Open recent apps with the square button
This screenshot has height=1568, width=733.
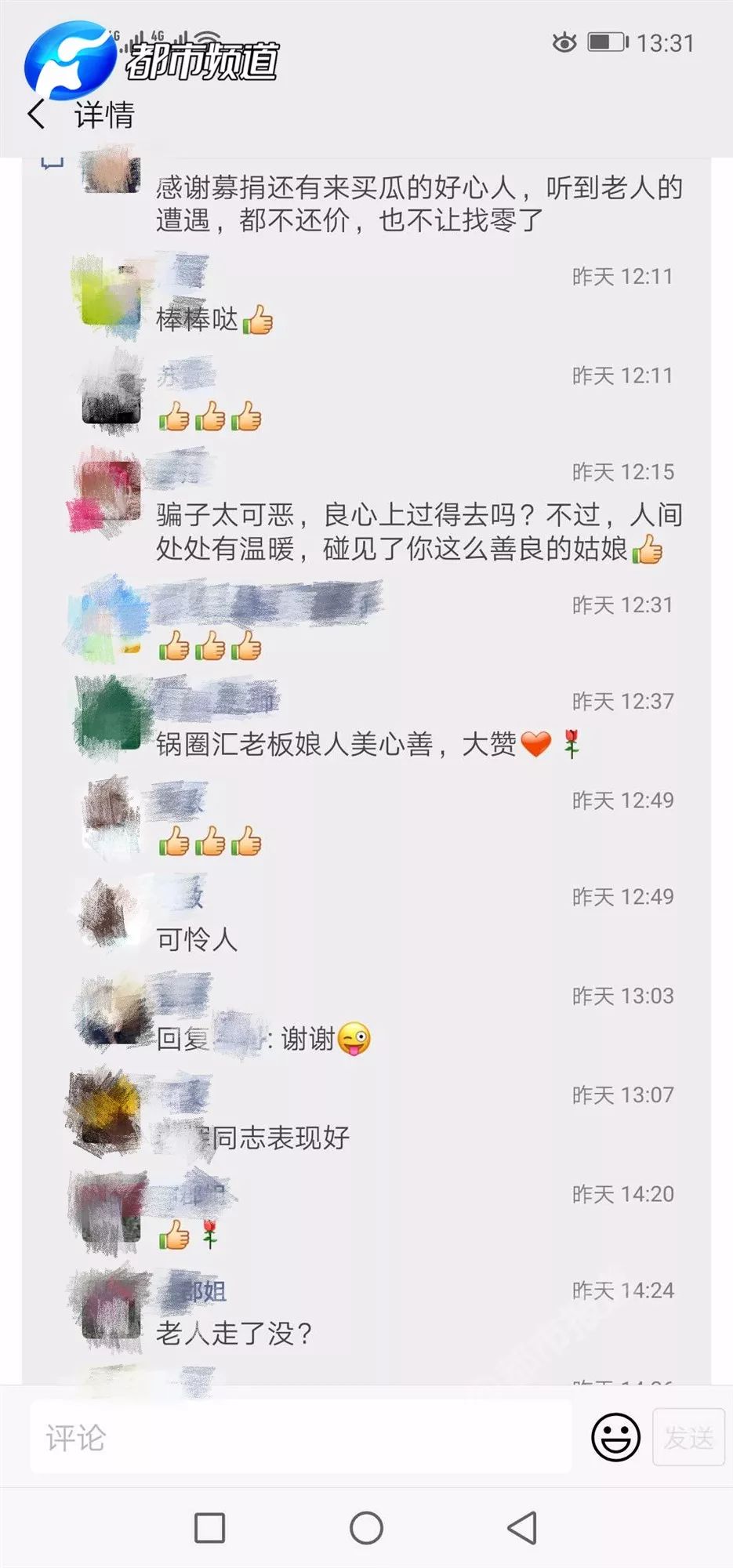tap(209, 1527)
